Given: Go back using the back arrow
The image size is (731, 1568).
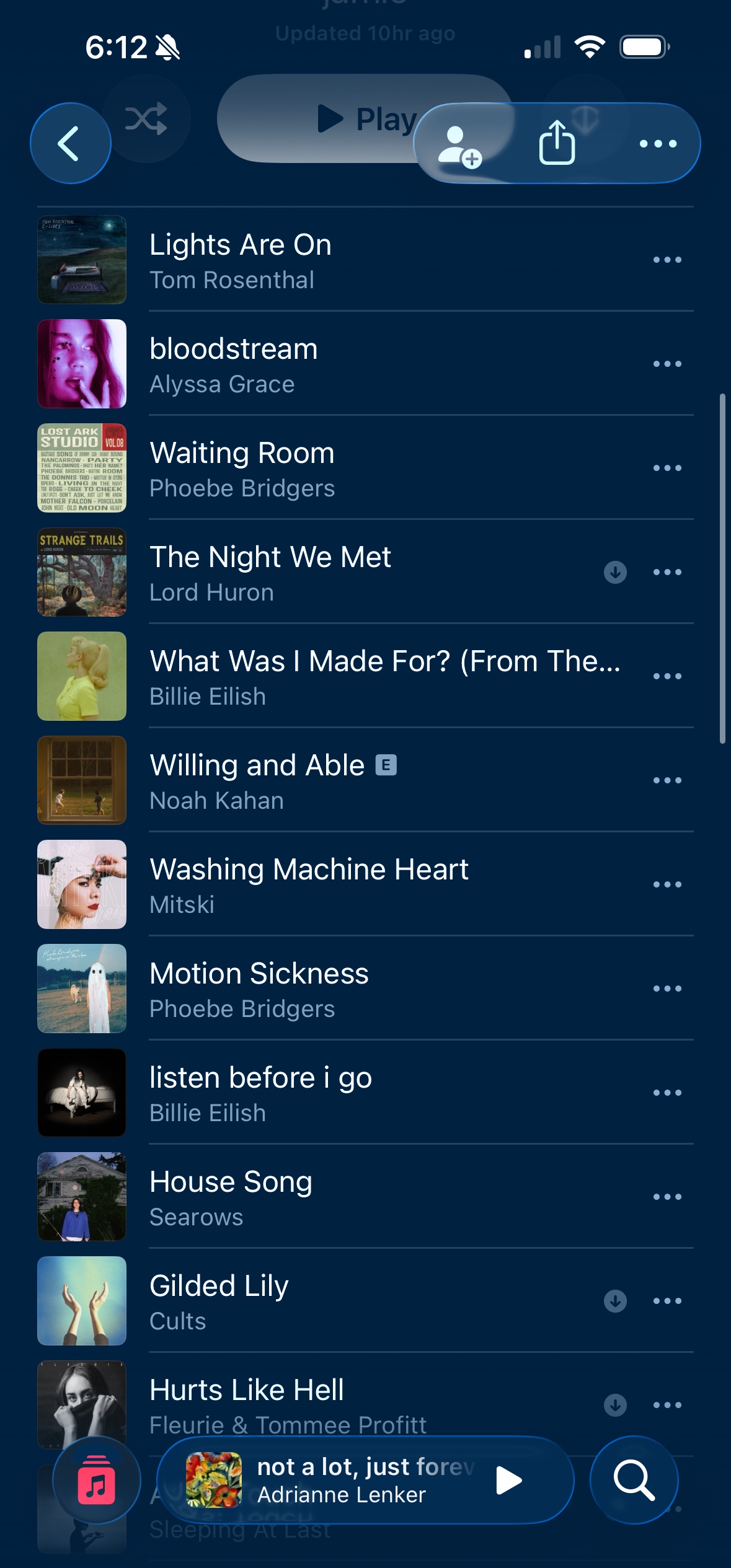Looking at the screenshot, I should coord(70,143).
